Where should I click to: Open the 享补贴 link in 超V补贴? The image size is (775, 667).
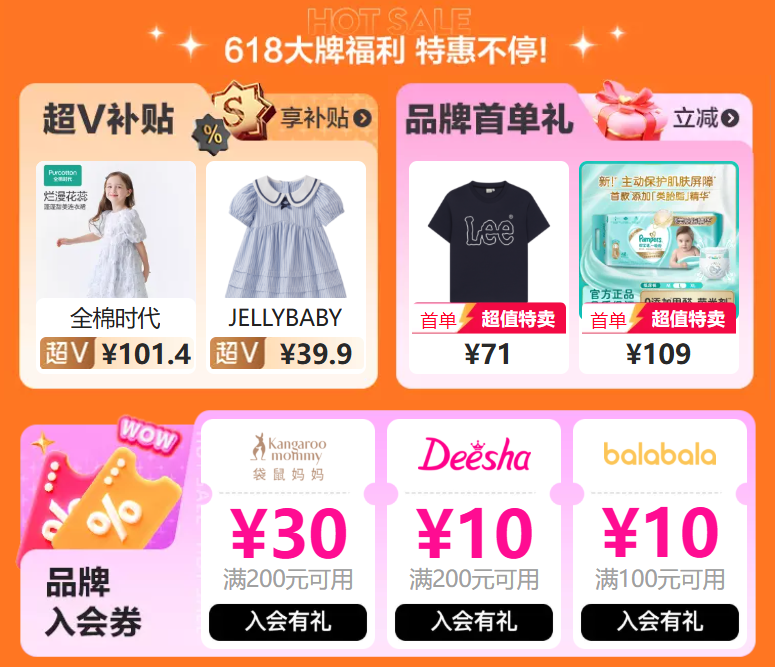point(325,119)
